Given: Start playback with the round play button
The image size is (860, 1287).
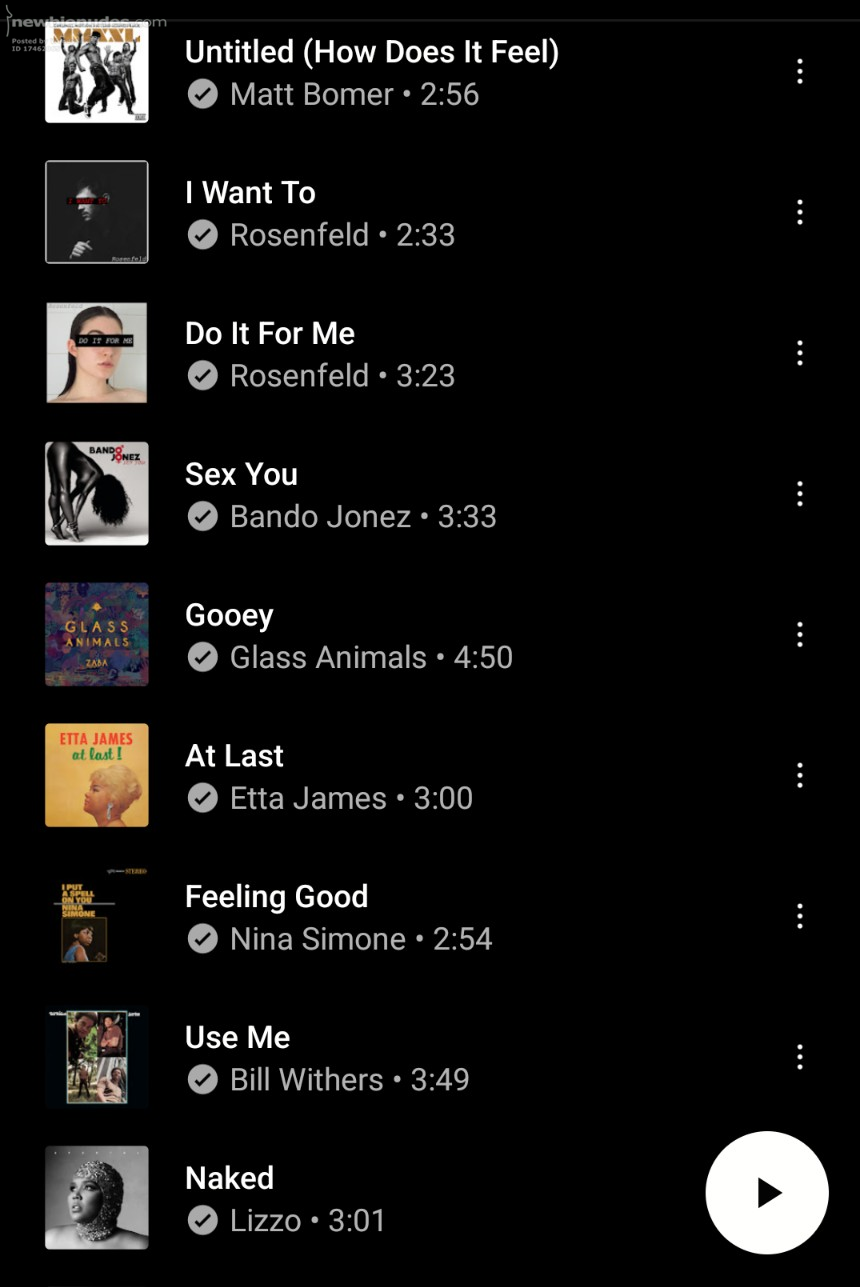Looking at the screenshot, I should pos(767,1193).
